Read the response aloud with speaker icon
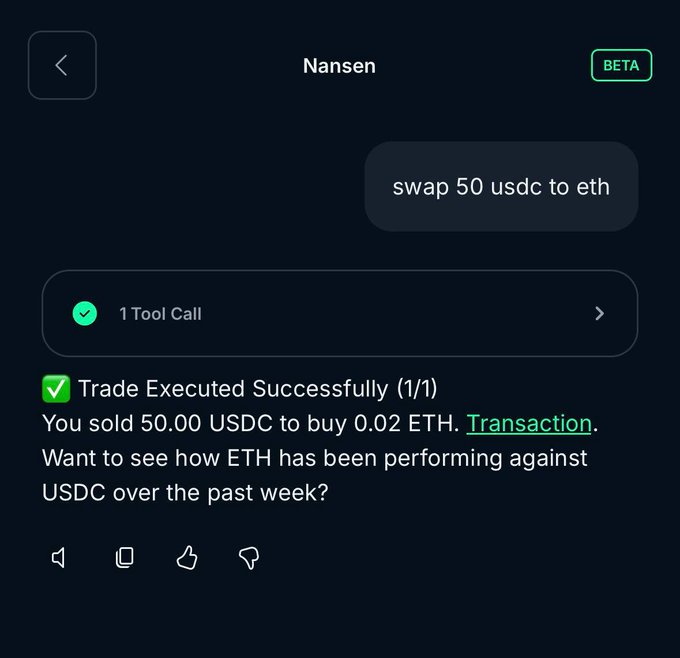This screenshot has width=680, height=658. click(59, 558)
